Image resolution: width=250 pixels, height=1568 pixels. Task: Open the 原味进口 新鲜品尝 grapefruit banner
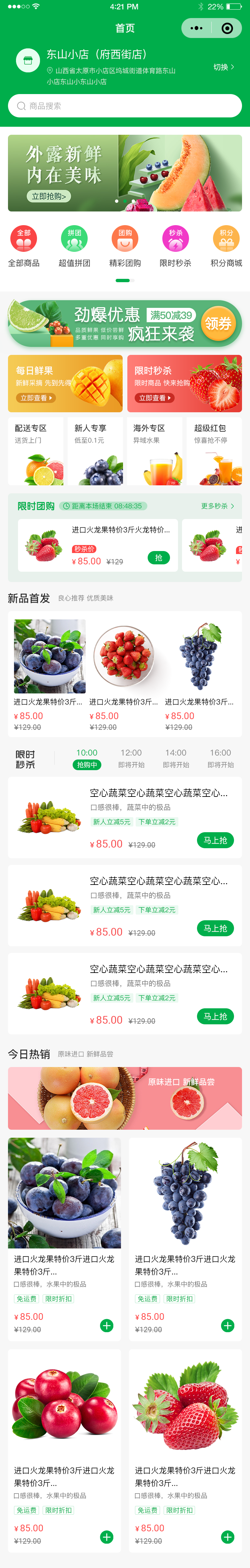(125, 1097)
